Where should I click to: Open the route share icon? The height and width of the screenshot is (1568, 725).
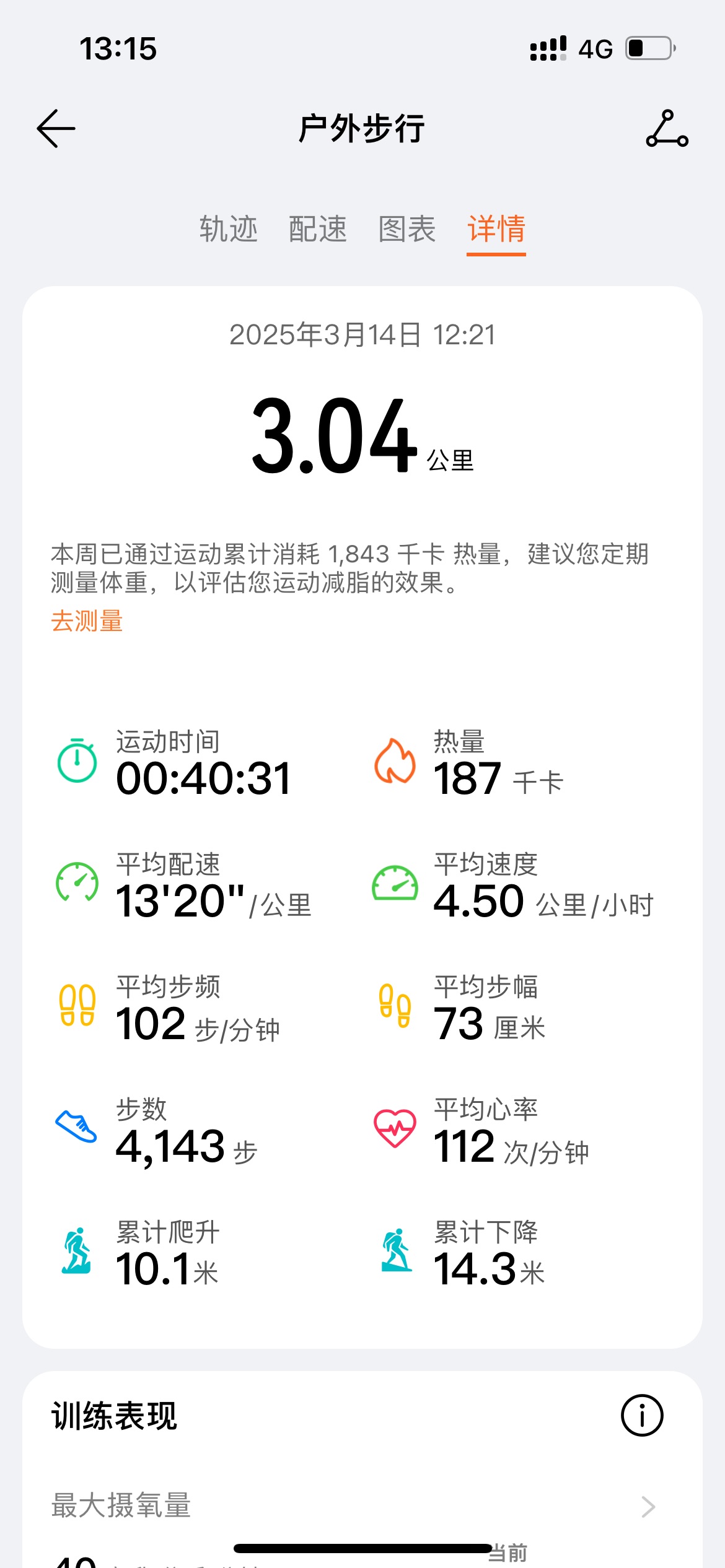(x=667, y=129)
